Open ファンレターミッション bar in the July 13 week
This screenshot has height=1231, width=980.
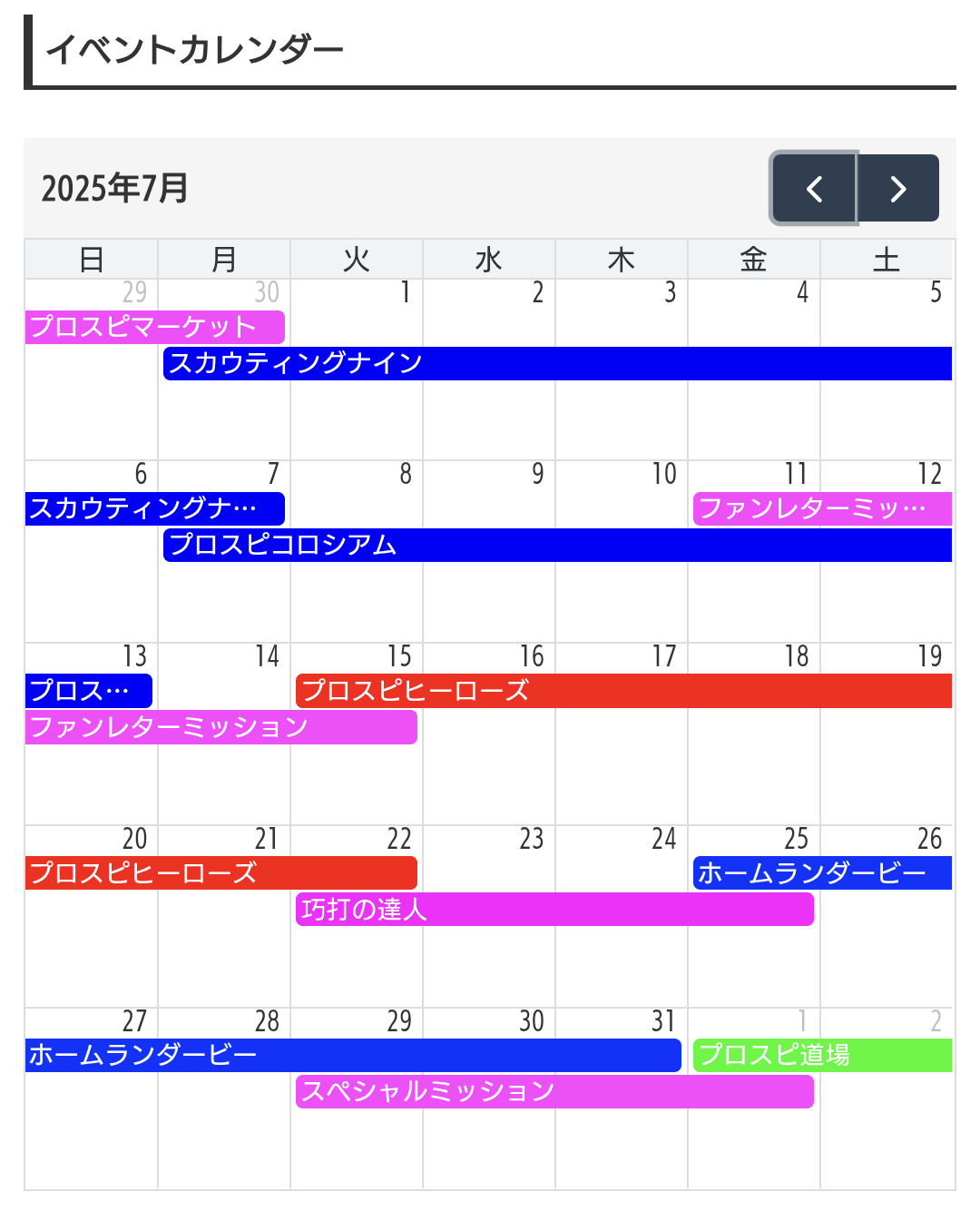[x=220, y=727]
